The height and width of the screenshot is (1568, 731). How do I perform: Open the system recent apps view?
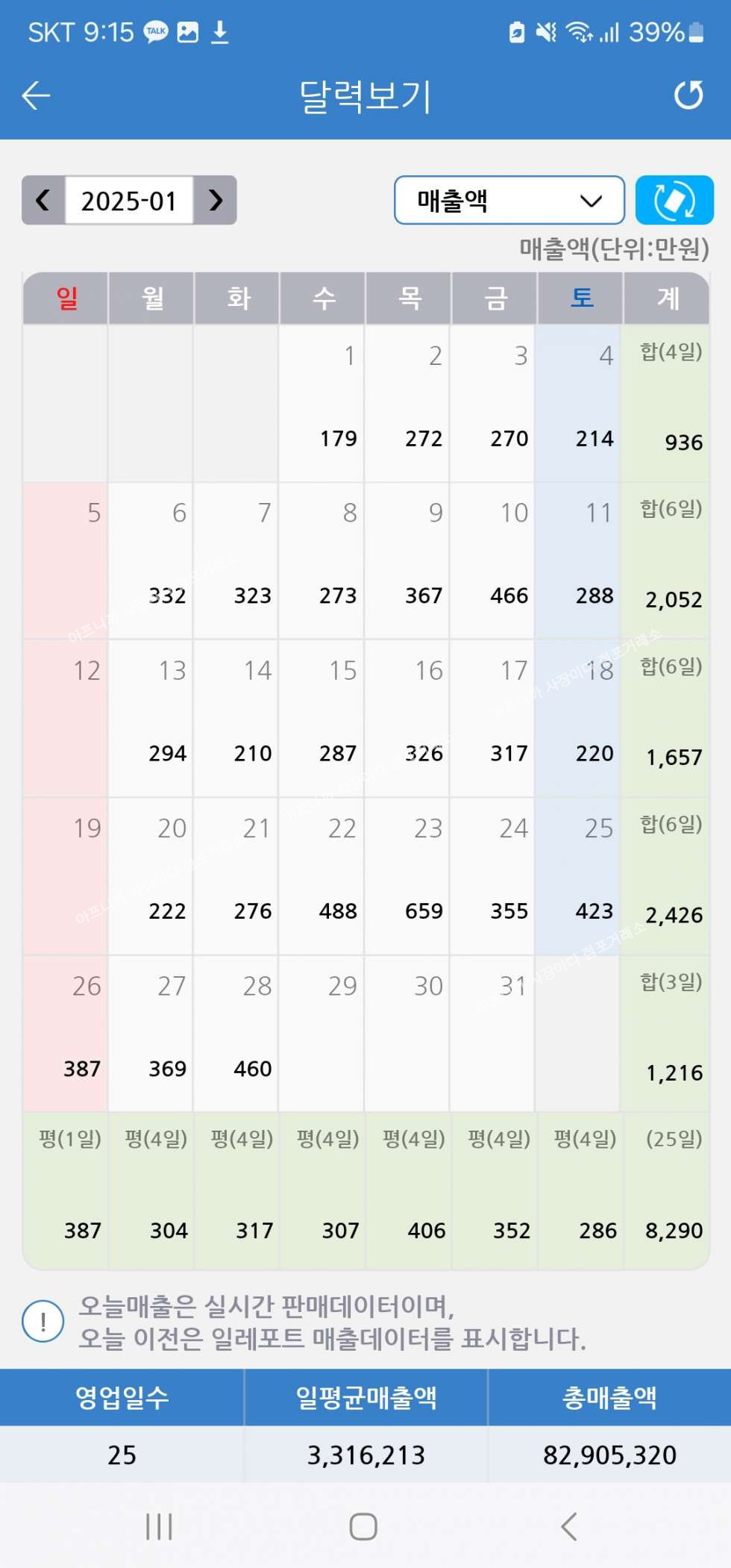tap(159, 1526)
